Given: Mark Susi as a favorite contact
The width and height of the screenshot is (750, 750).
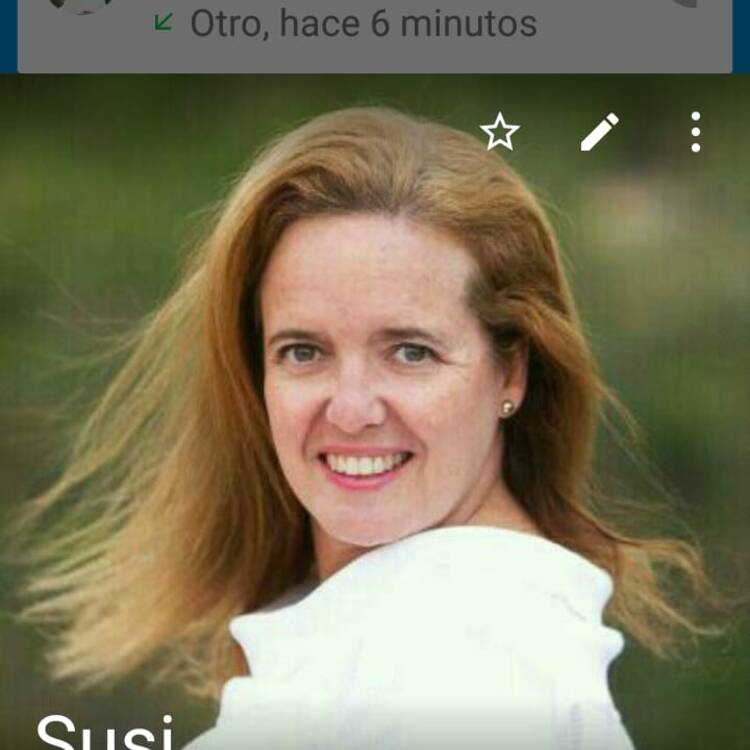Looking at the screenshot, I should [x=500, y=132].
